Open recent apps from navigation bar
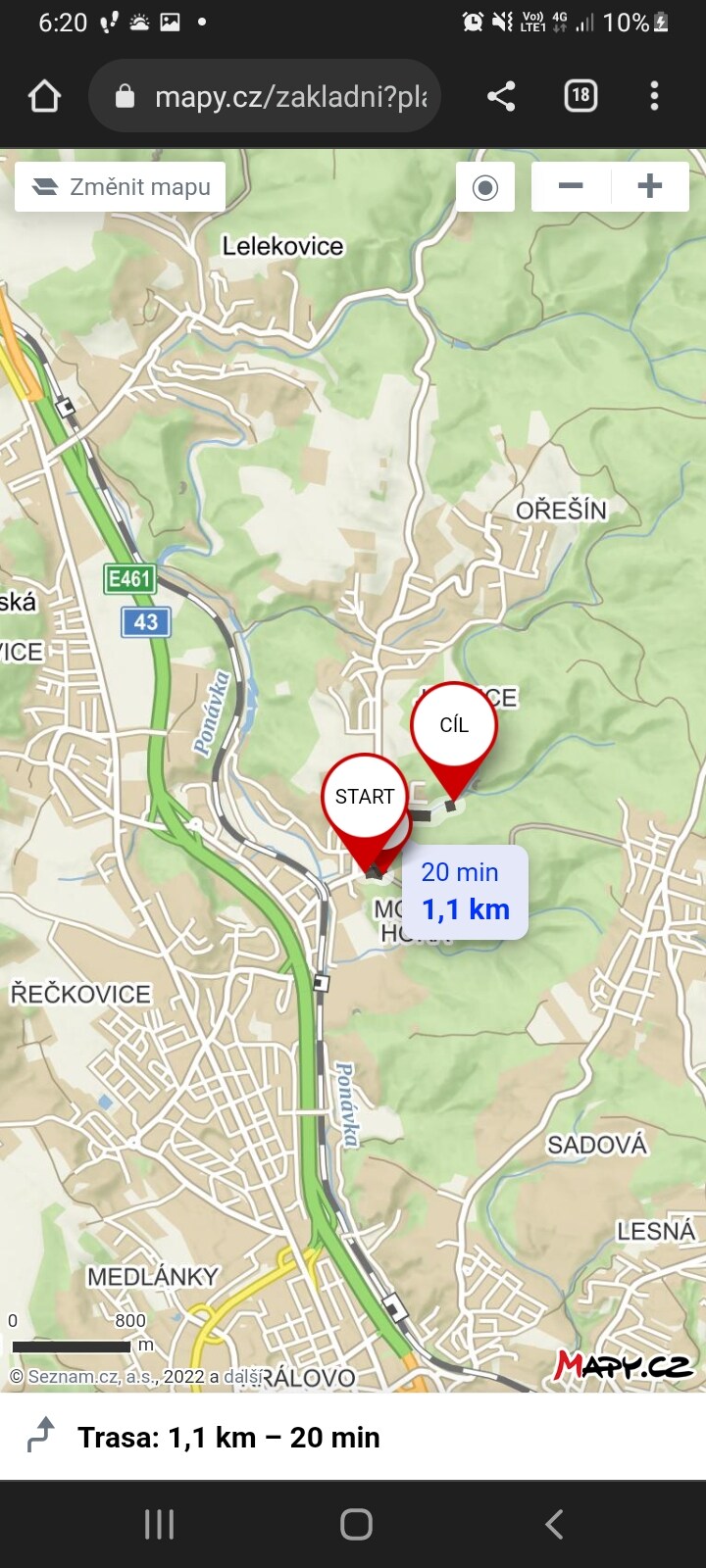This screenshot has height=1568, width=706. [159, 1524]
